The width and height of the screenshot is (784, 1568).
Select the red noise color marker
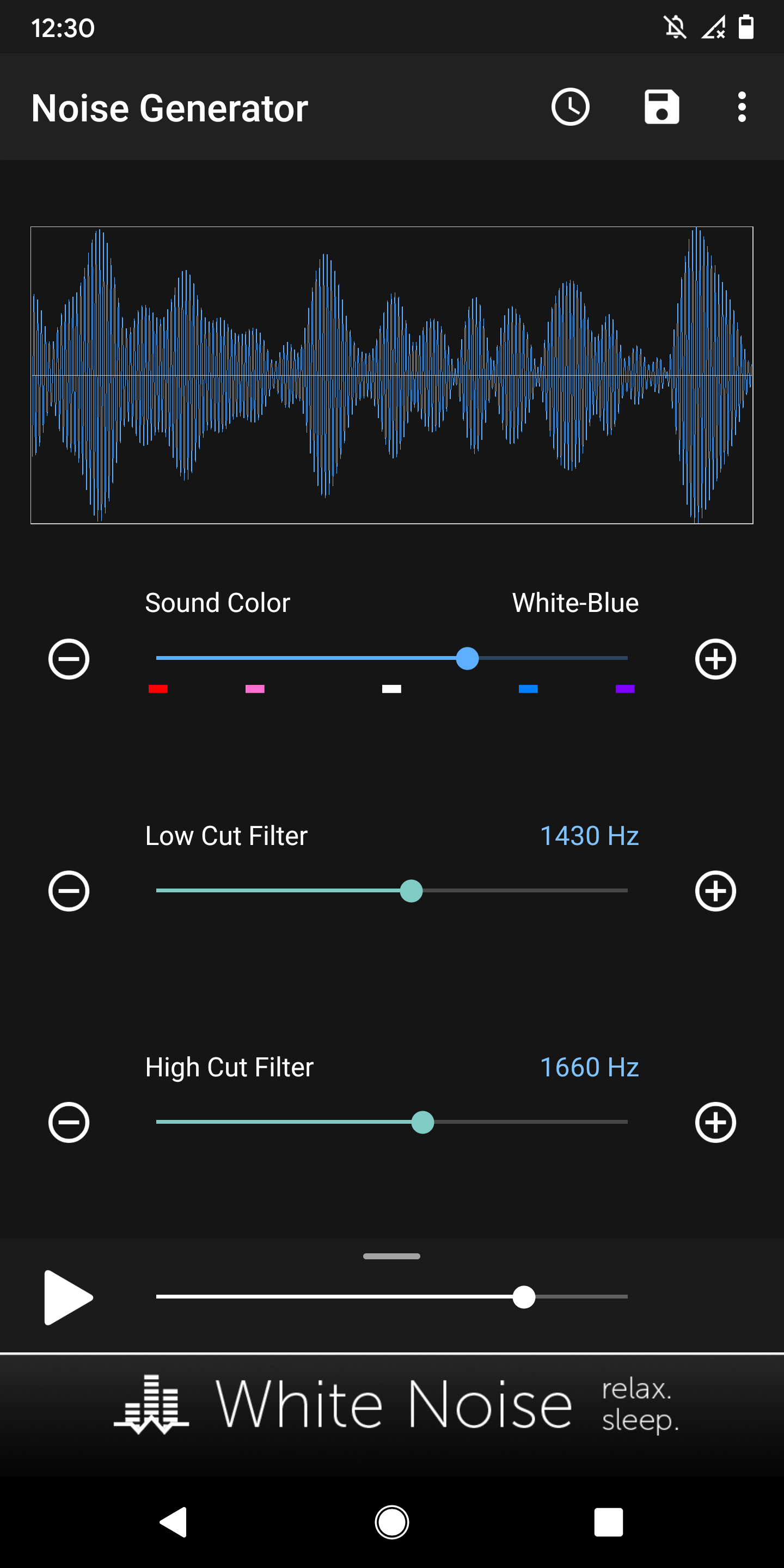[159, 689]
